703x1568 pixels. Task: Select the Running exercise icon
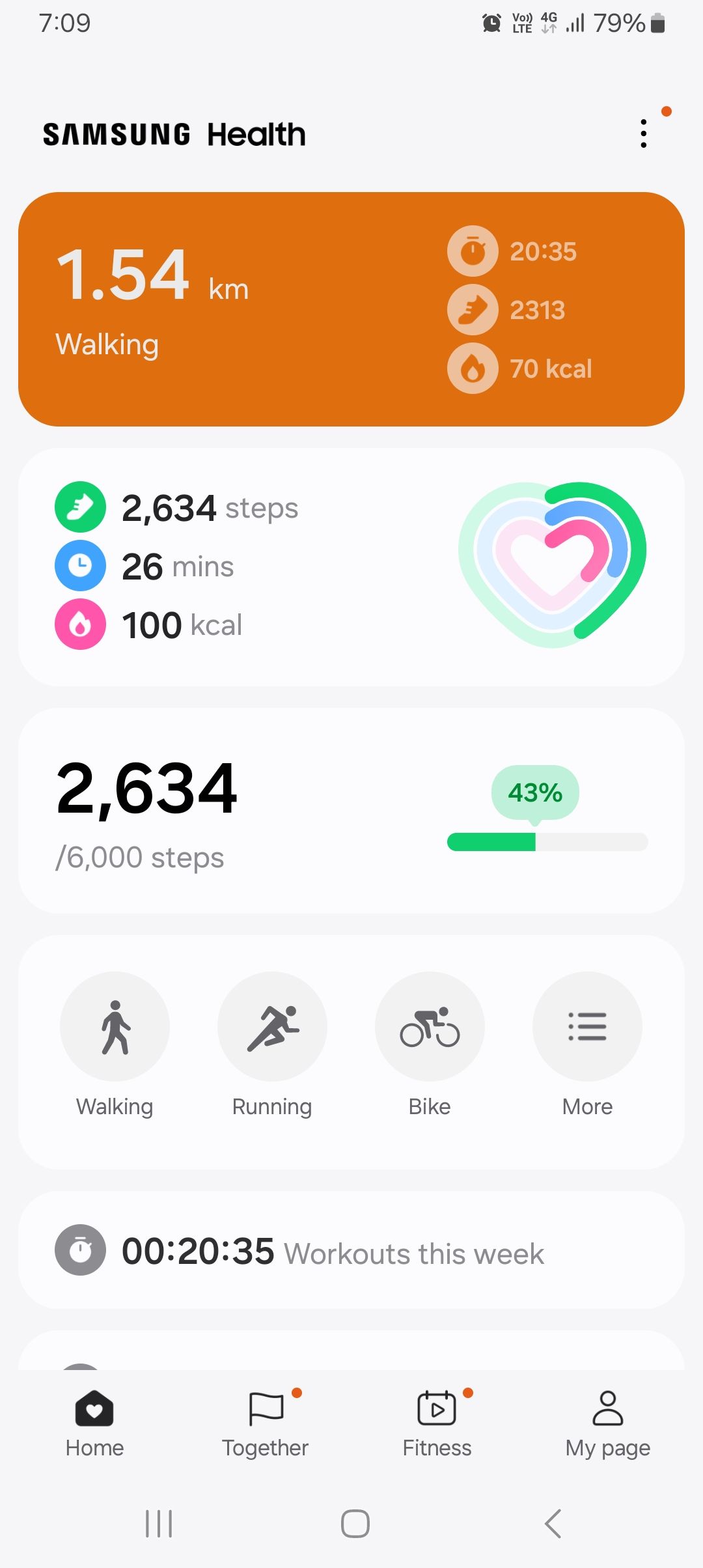[272, 1026]
